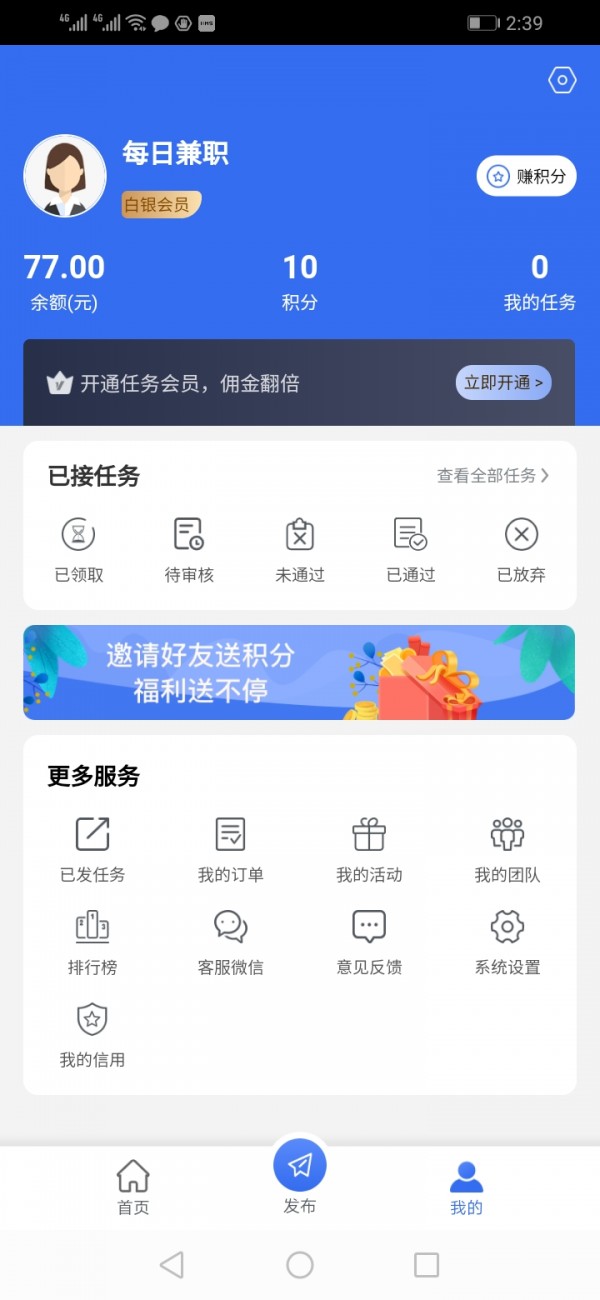
Task: View 我的团队
Action: 507,849
